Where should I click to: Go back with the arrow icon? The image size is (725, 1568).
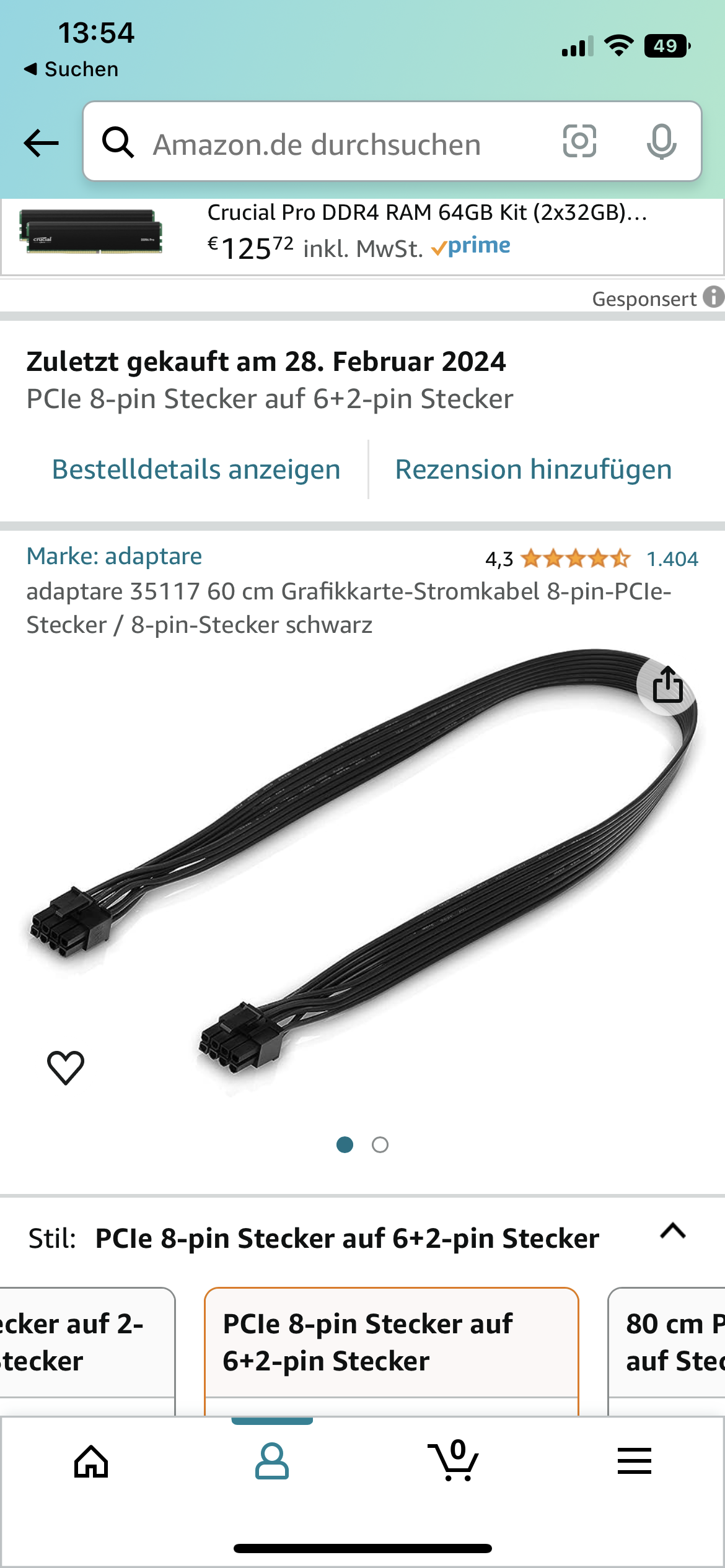41,143
